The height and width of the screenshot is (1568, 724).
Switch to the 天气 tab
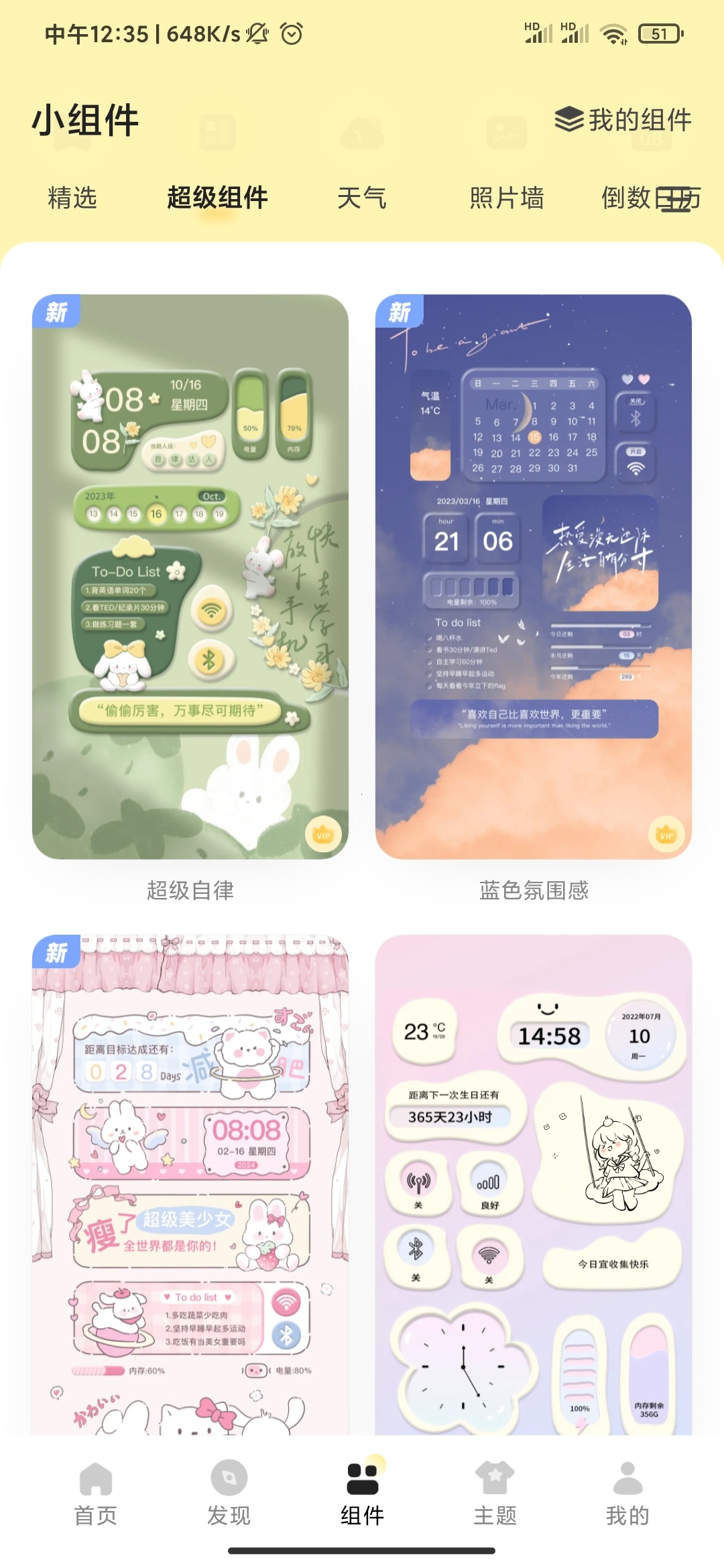point(362,198)
